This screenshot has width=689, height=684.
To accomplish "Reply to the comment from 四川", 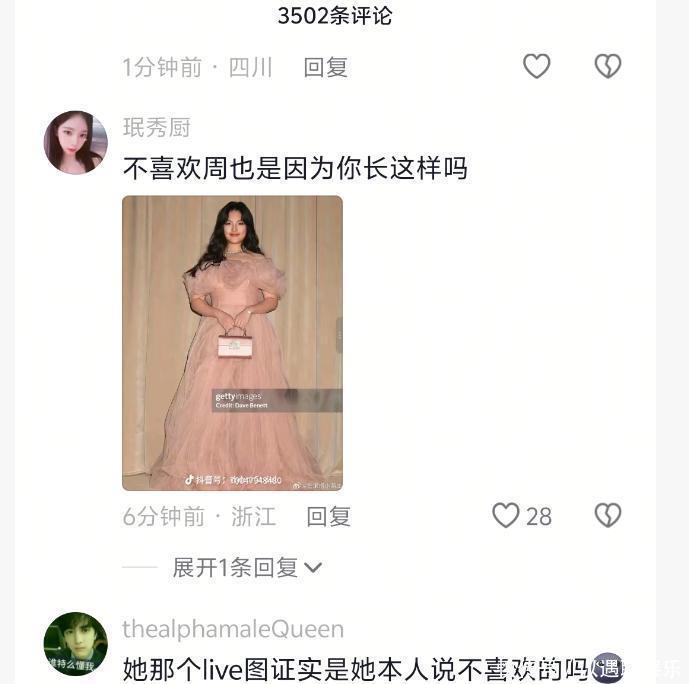I will (326, 67).
